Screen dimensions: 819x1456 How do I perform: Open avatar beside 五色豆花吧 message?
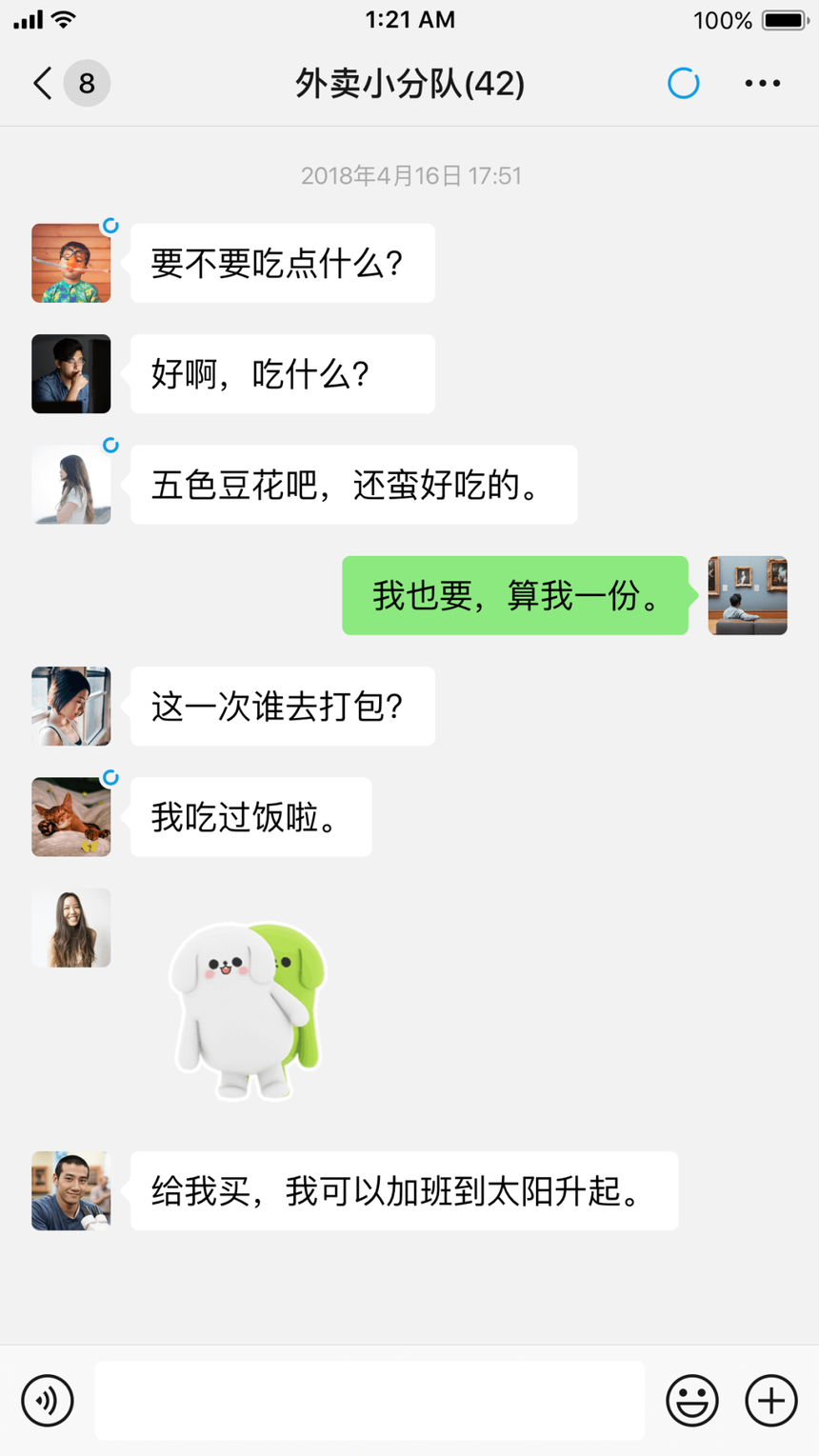[x=71, y=485]
